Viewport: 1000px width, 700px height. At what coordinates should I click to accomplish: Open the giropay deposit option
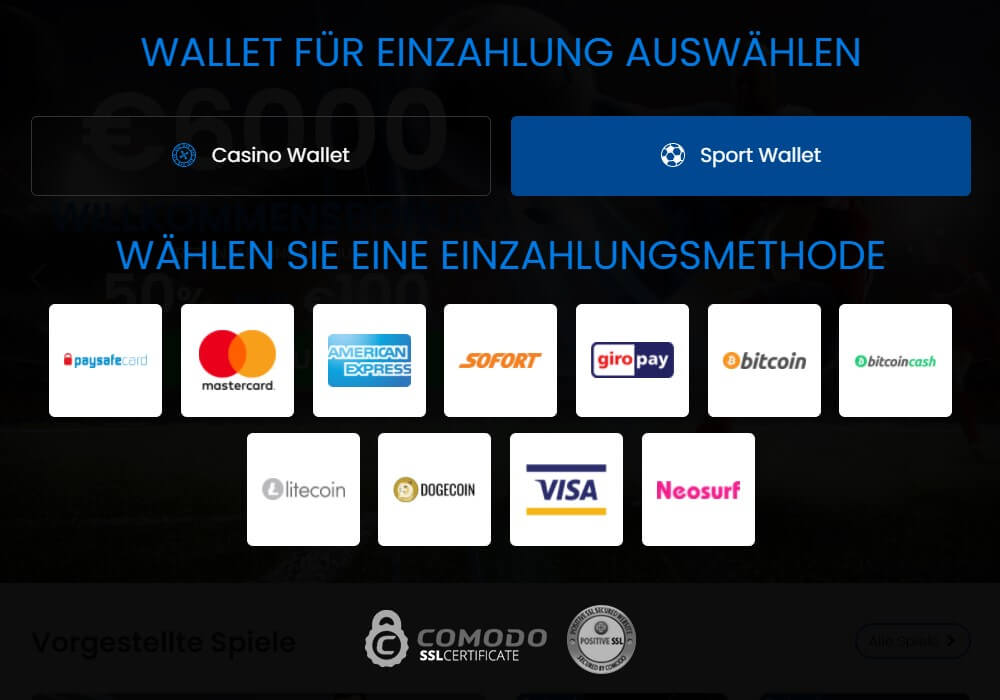pos(632,360)
